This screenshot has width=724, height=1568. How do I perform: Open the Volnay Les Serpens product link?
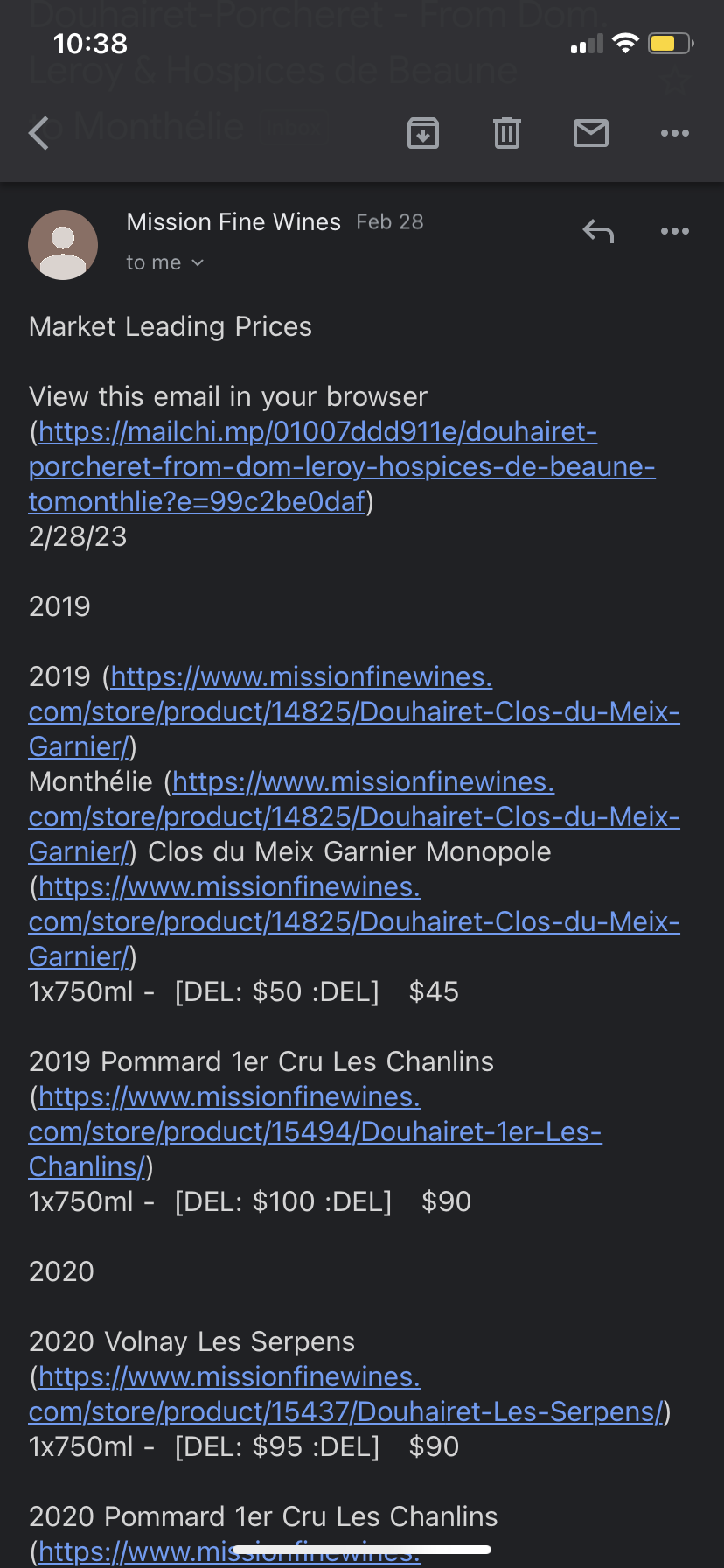[x=346, y=1394]
